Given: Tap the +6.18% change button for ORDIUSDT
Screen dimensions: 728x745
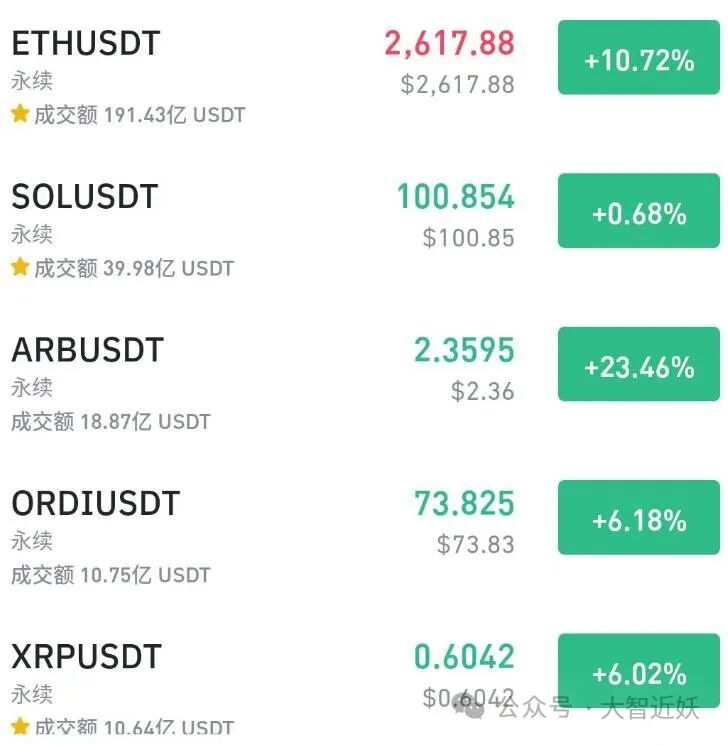Looking at the screenshot, I should click(x=639, y=517).
